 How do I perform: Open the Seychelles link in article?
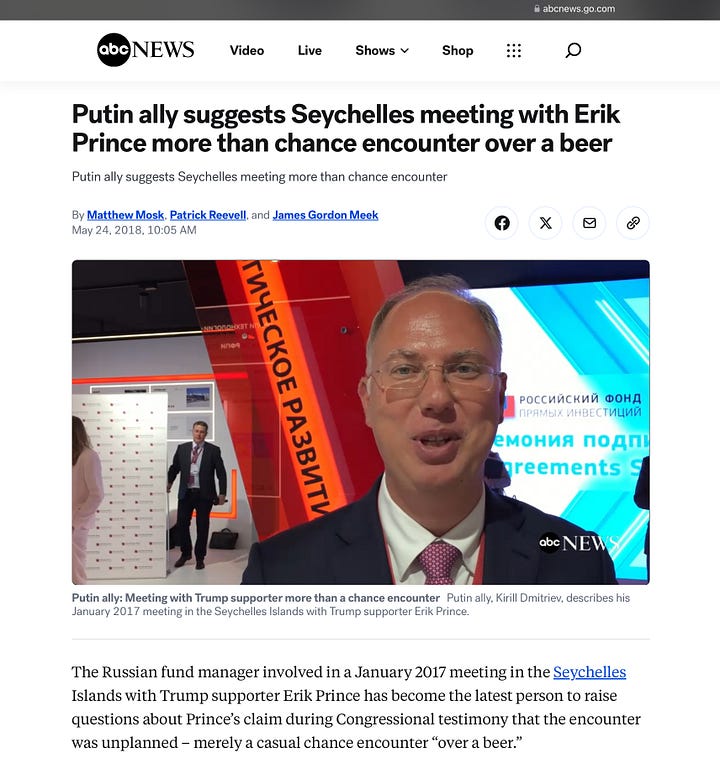click(x=589, y=672)
